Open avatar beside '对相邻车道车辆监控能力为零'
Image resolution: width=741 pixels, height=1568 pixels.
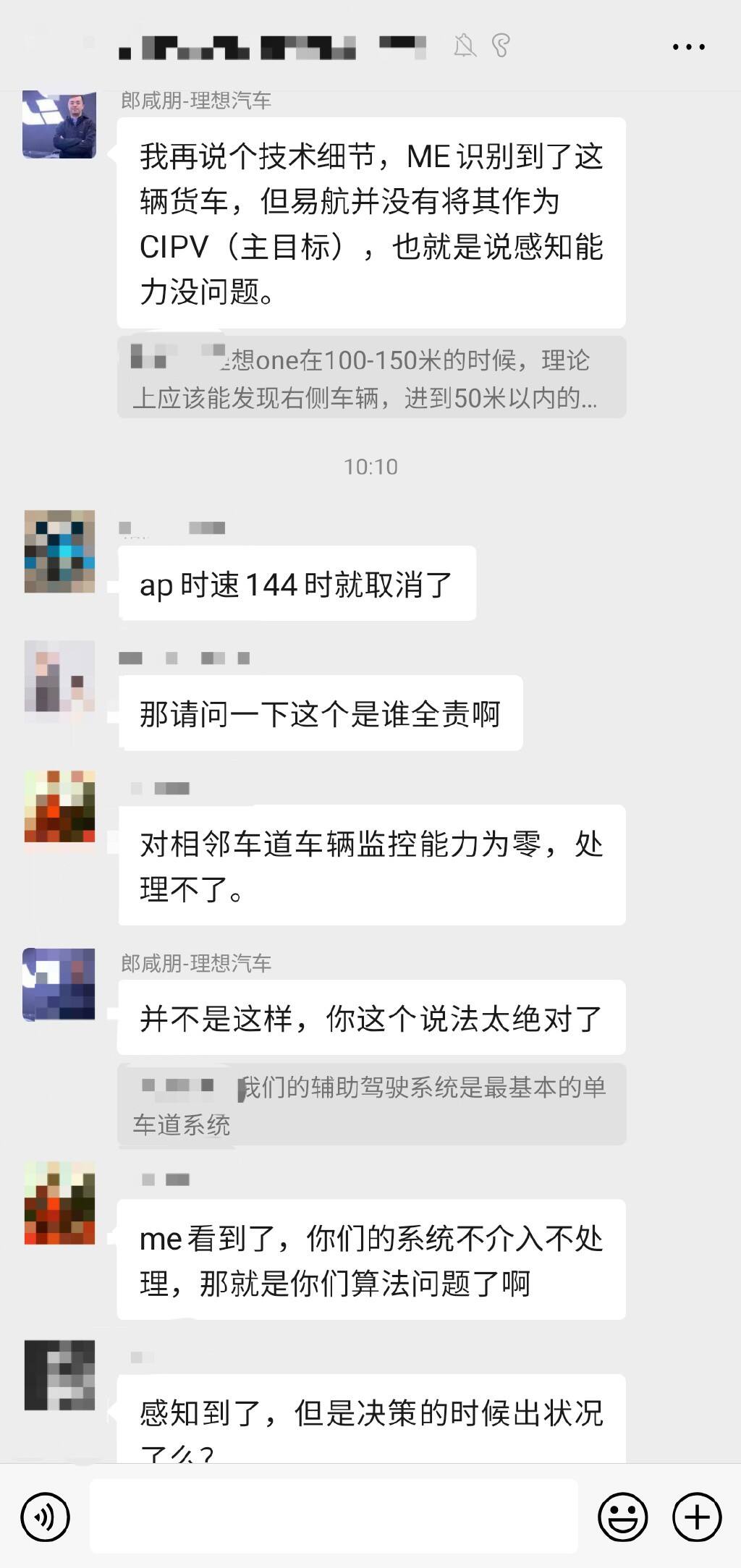pos(59,807)
